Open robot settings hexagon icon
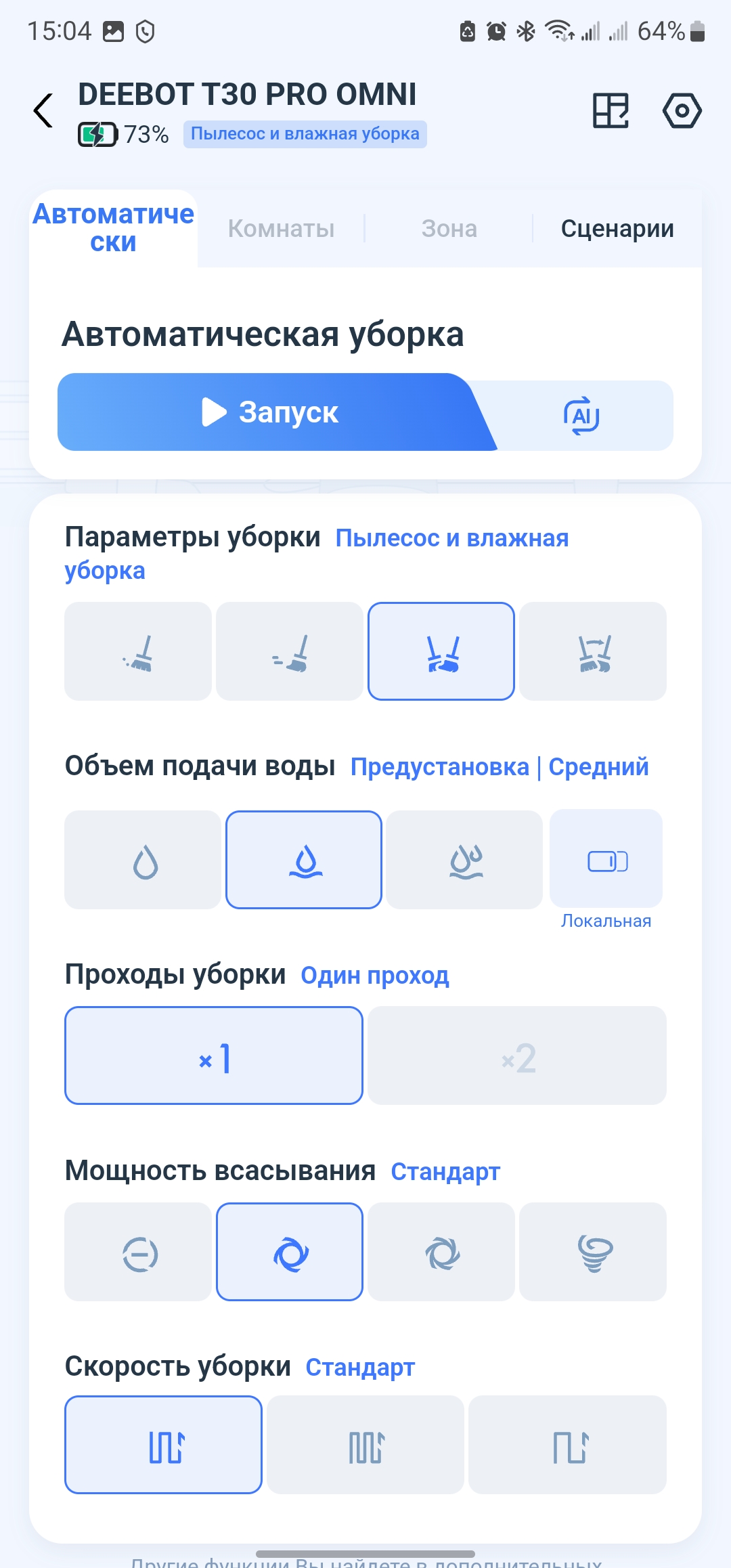The image size is (731, 1568). pos(682,110)
